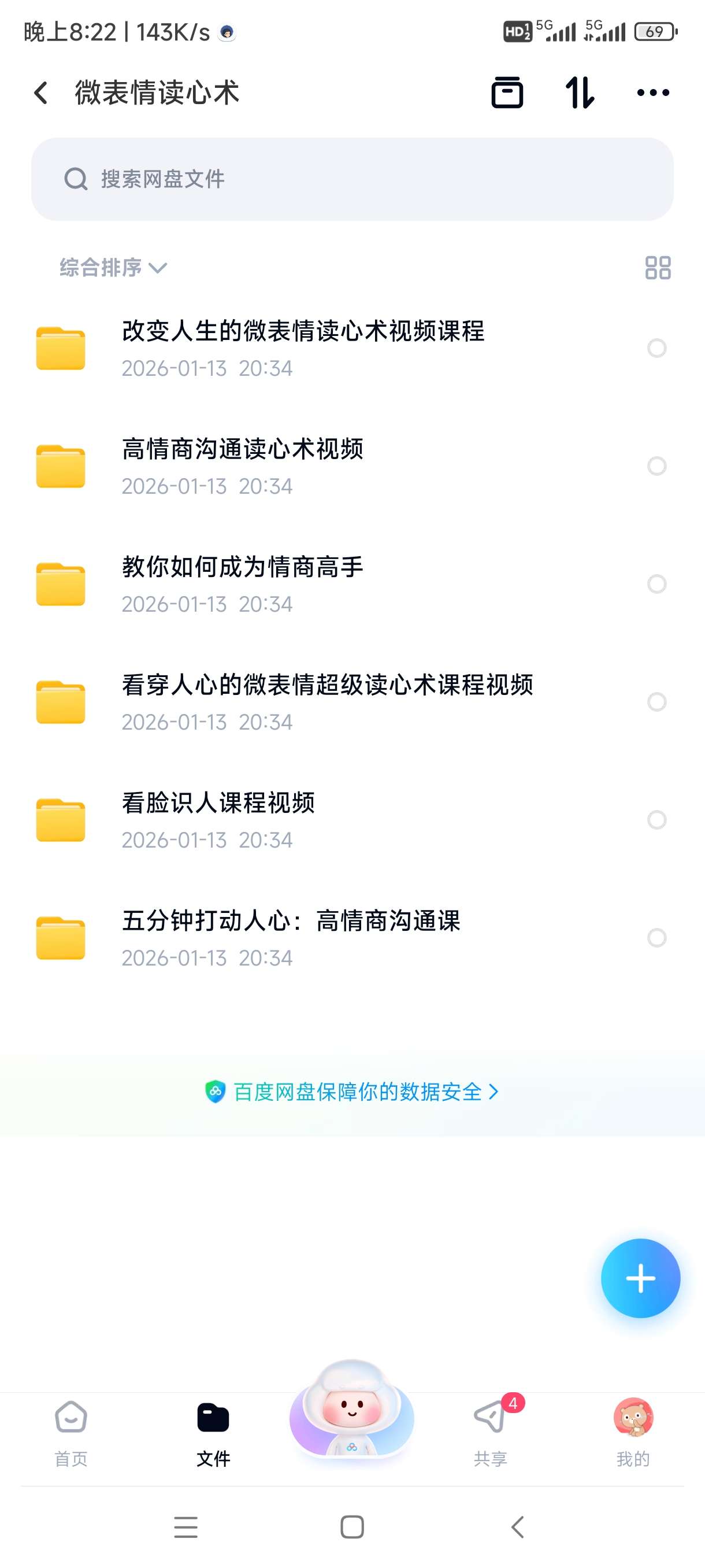Switch to grid view layout
Viewport: 705px width, 1568px height.
(658, 268)
